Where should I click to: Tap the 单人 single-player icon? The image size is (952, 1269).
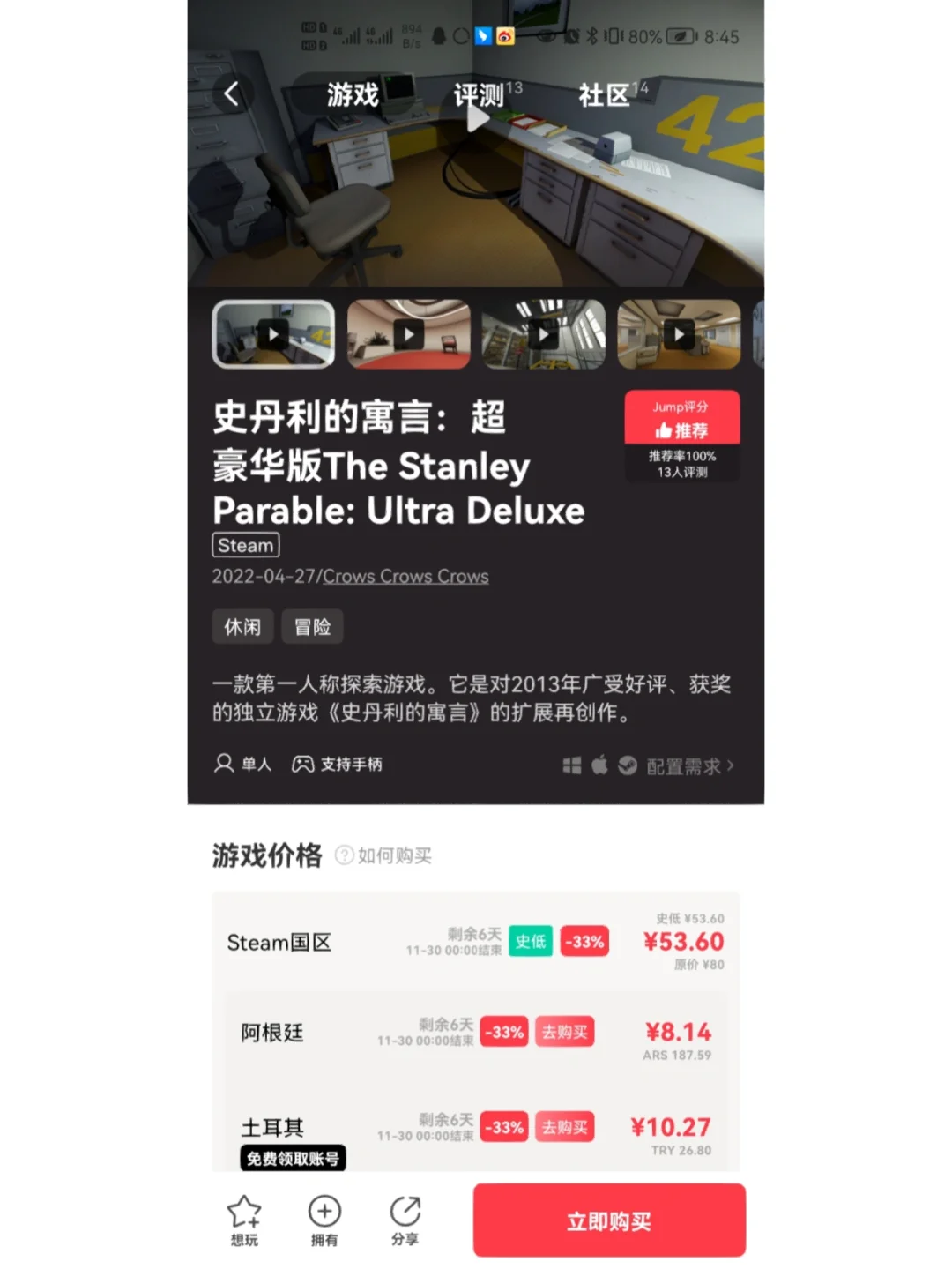(226, 764)
